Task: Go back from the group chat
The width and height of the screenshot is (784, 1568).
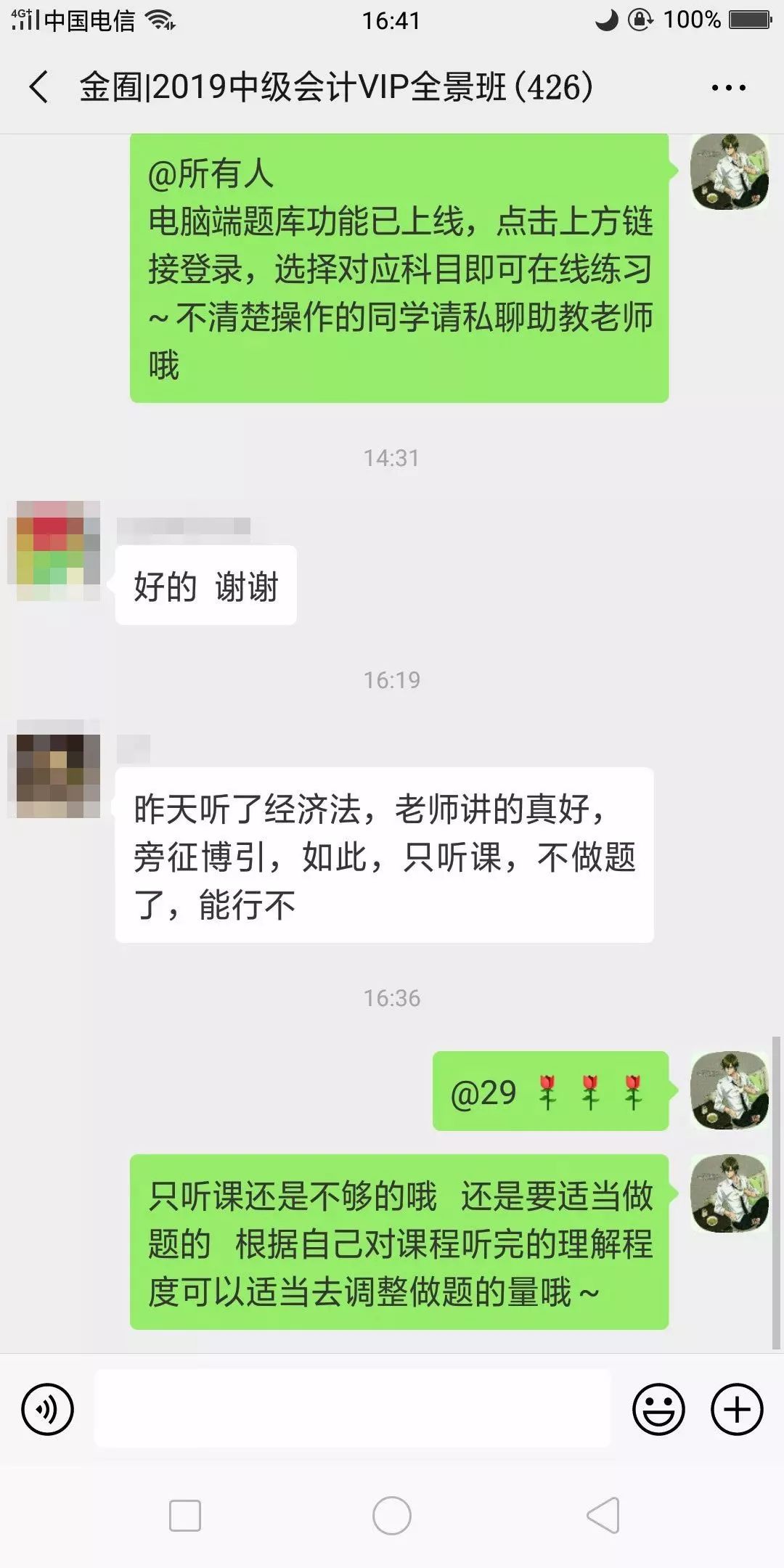Action: point(39,87)
